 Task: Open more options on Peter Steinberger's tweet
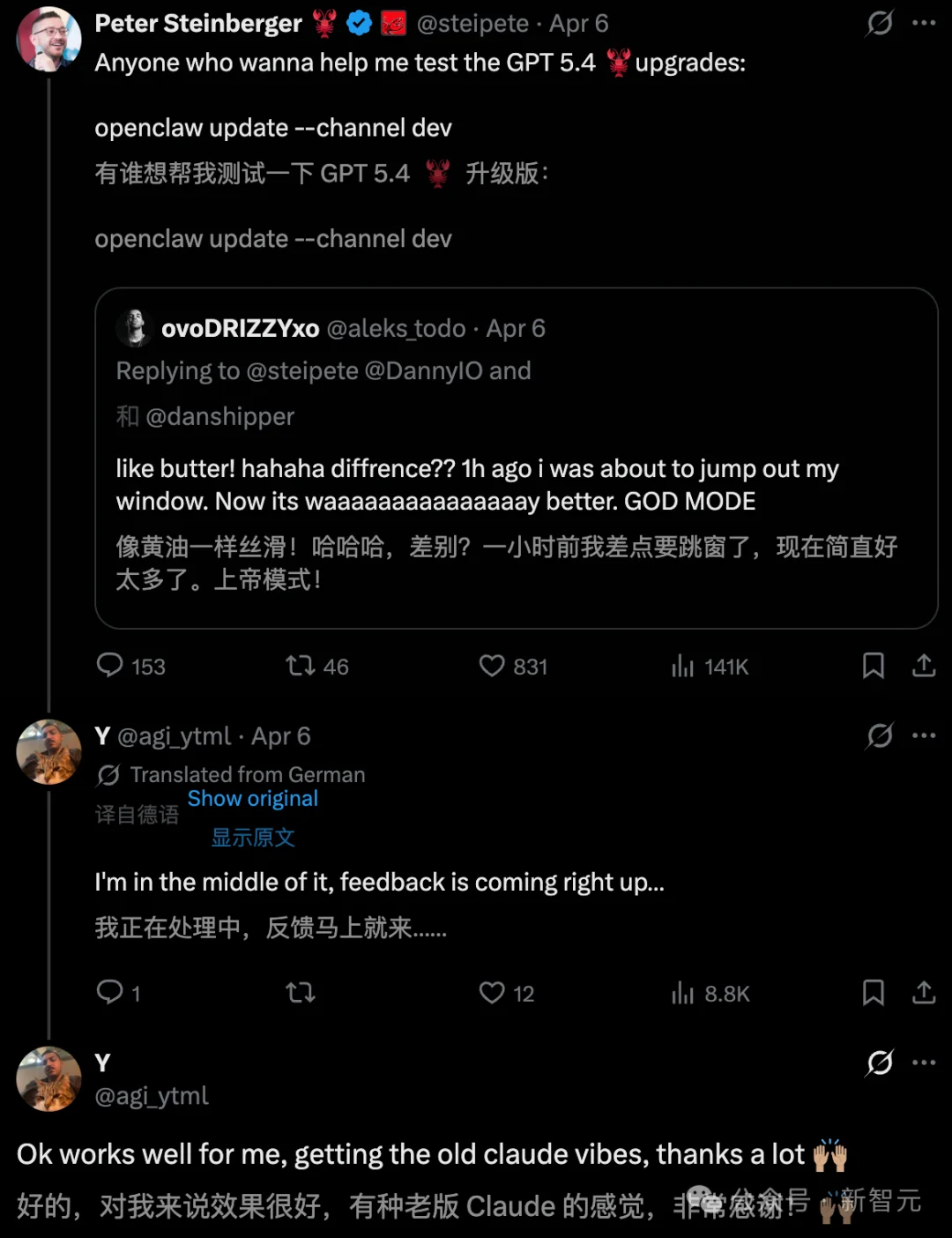[x=924, y=23]
